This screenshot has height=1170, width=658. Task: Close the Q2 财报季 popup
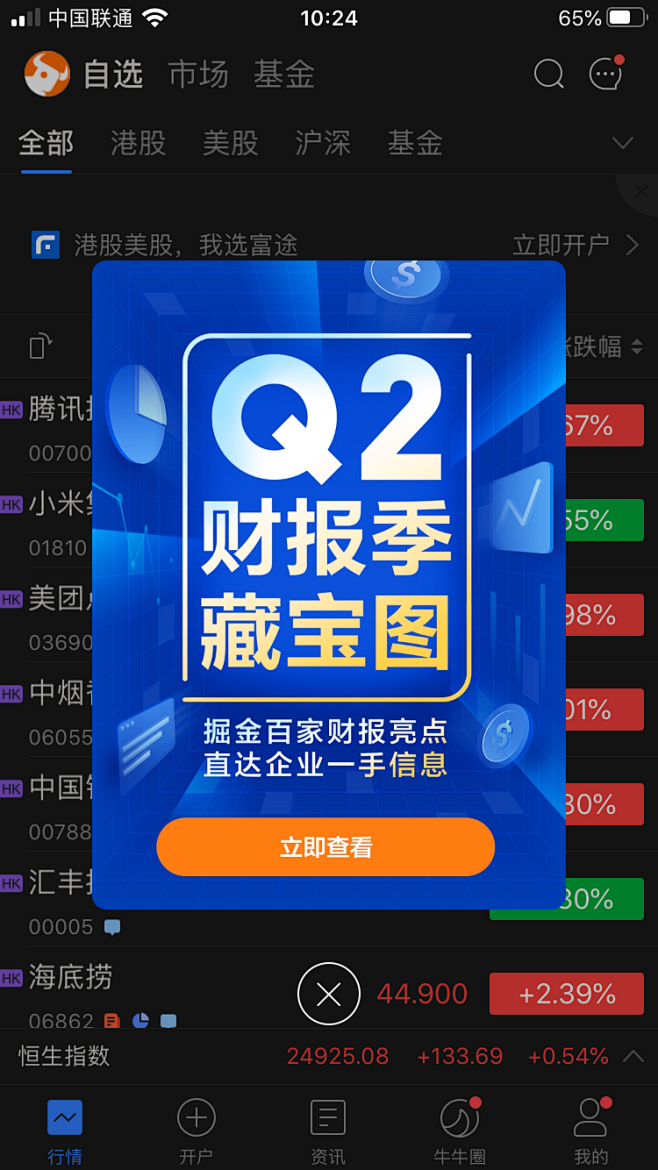[x=328, y=994]
